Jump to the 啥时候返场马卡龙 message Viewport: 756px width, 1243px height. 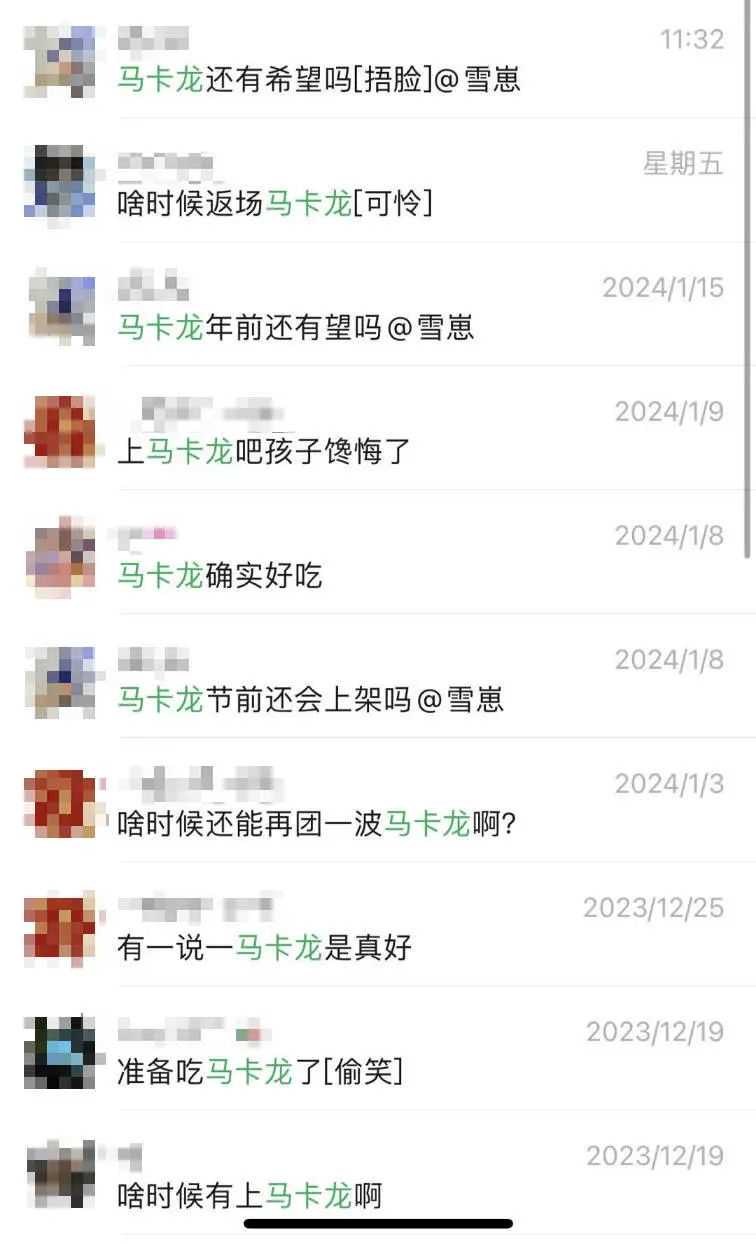(x=275, y=204)
